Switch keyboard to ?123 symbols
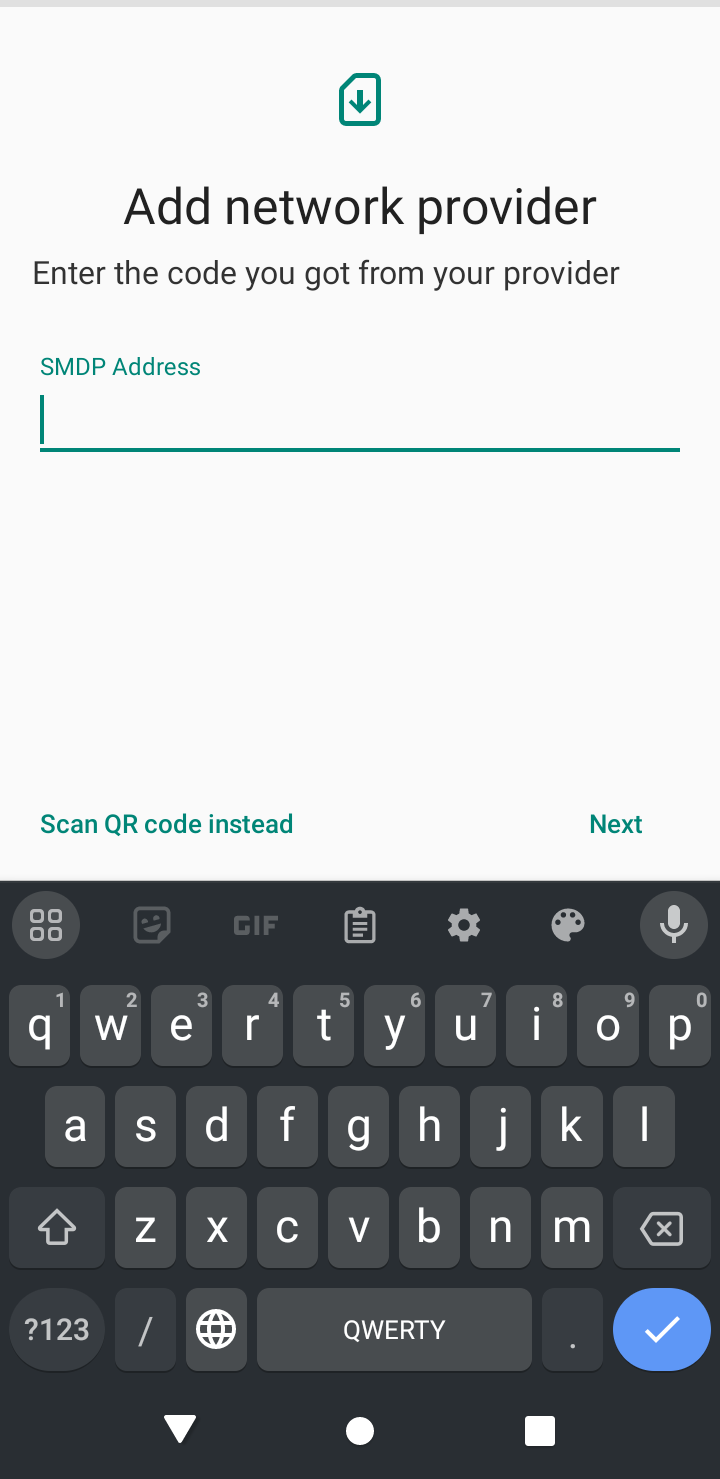Image resolution: width=720 pixels, height=1479 pixels. pyautogui.click(x=57, y=1329)
